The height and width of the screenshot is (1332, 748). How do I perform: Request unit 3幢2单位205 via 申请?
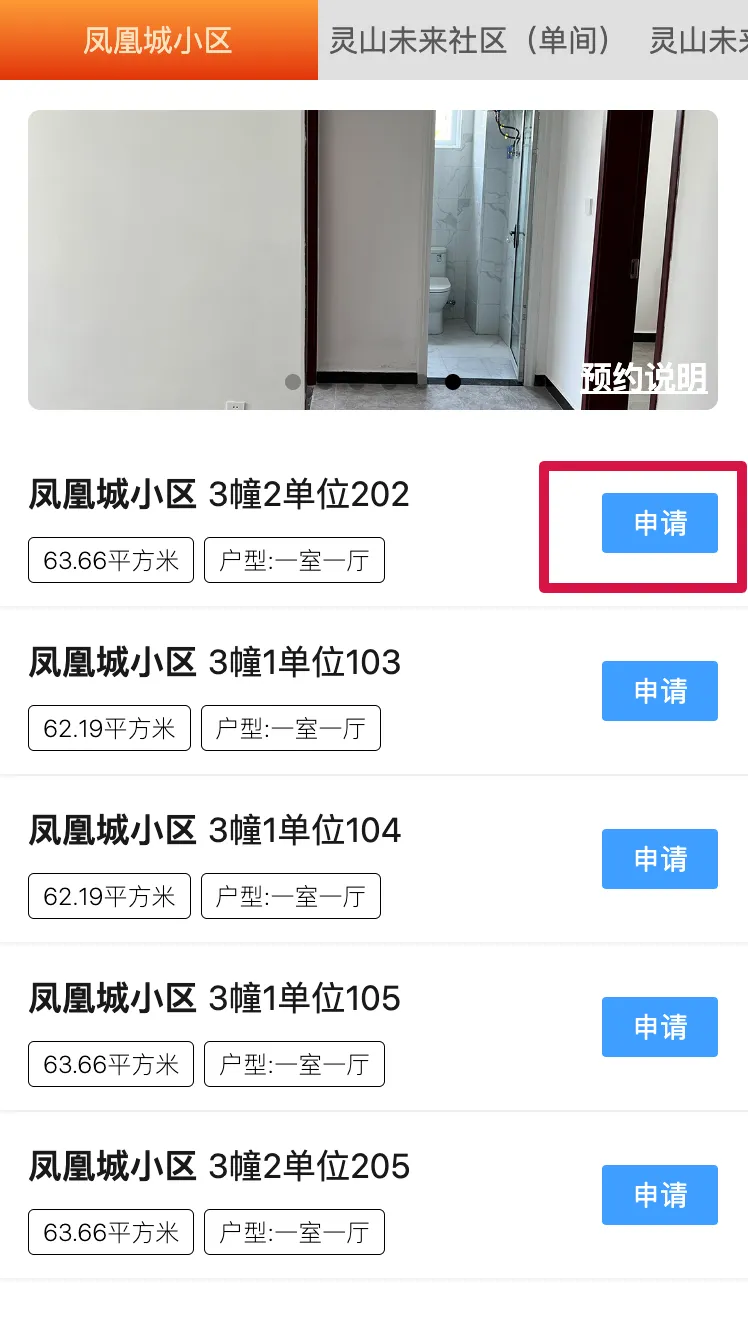(x=659, y=1195)
